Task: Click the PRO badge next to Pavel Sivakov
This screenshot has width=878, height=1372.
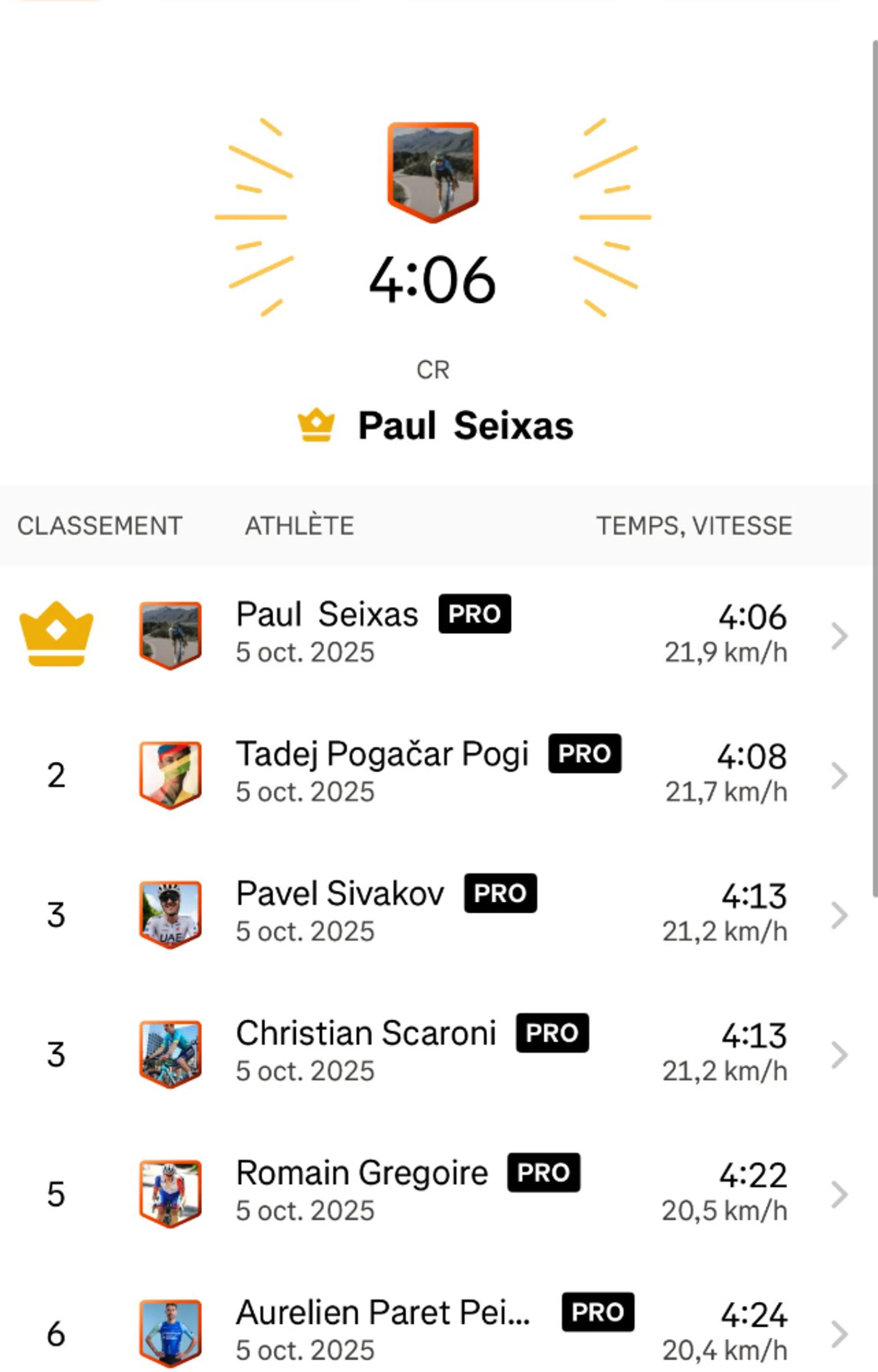Action: [x=500, y=893]
